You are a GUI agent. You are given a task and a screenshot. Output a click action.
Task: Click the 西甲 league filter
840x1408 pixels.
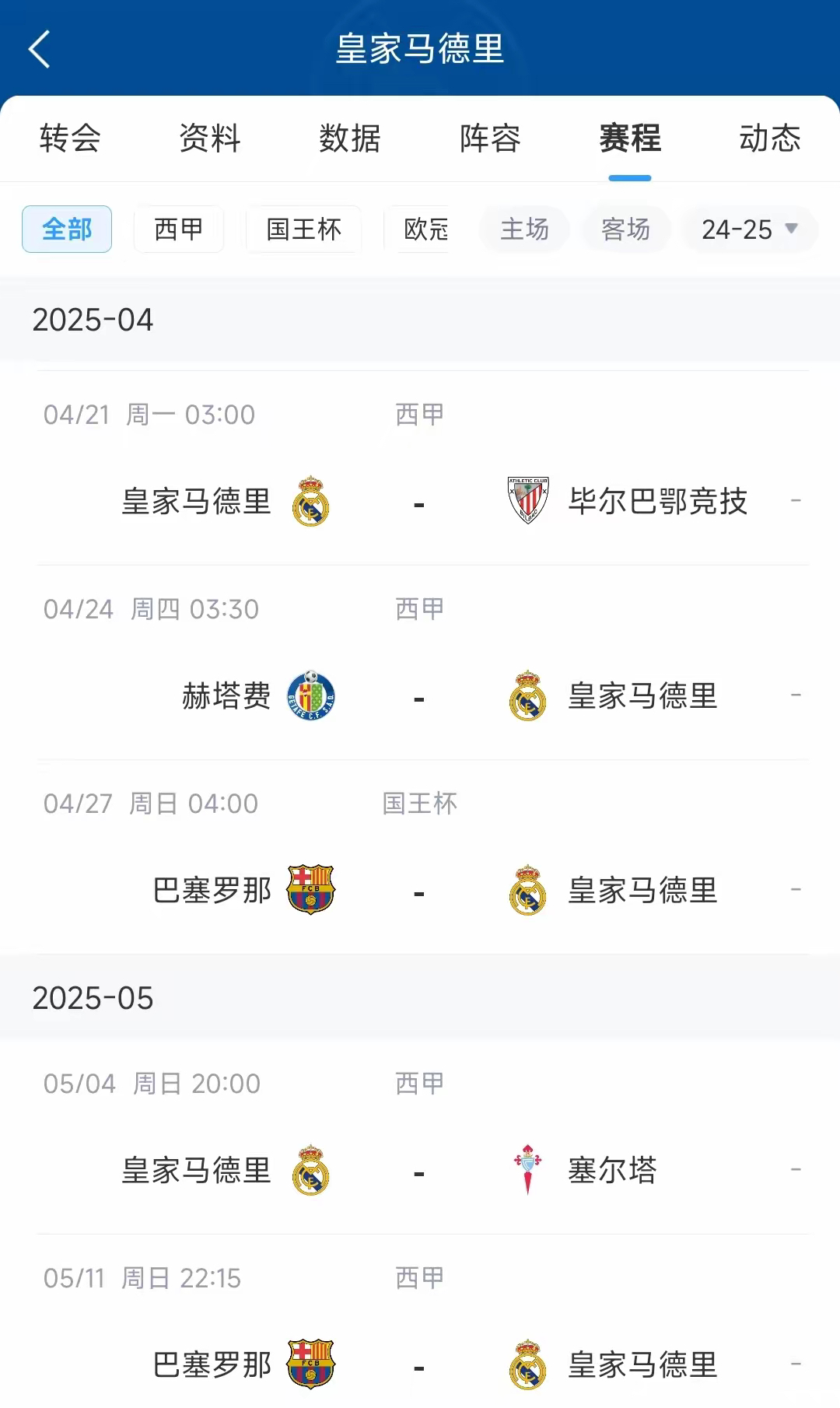click(178, 229)
